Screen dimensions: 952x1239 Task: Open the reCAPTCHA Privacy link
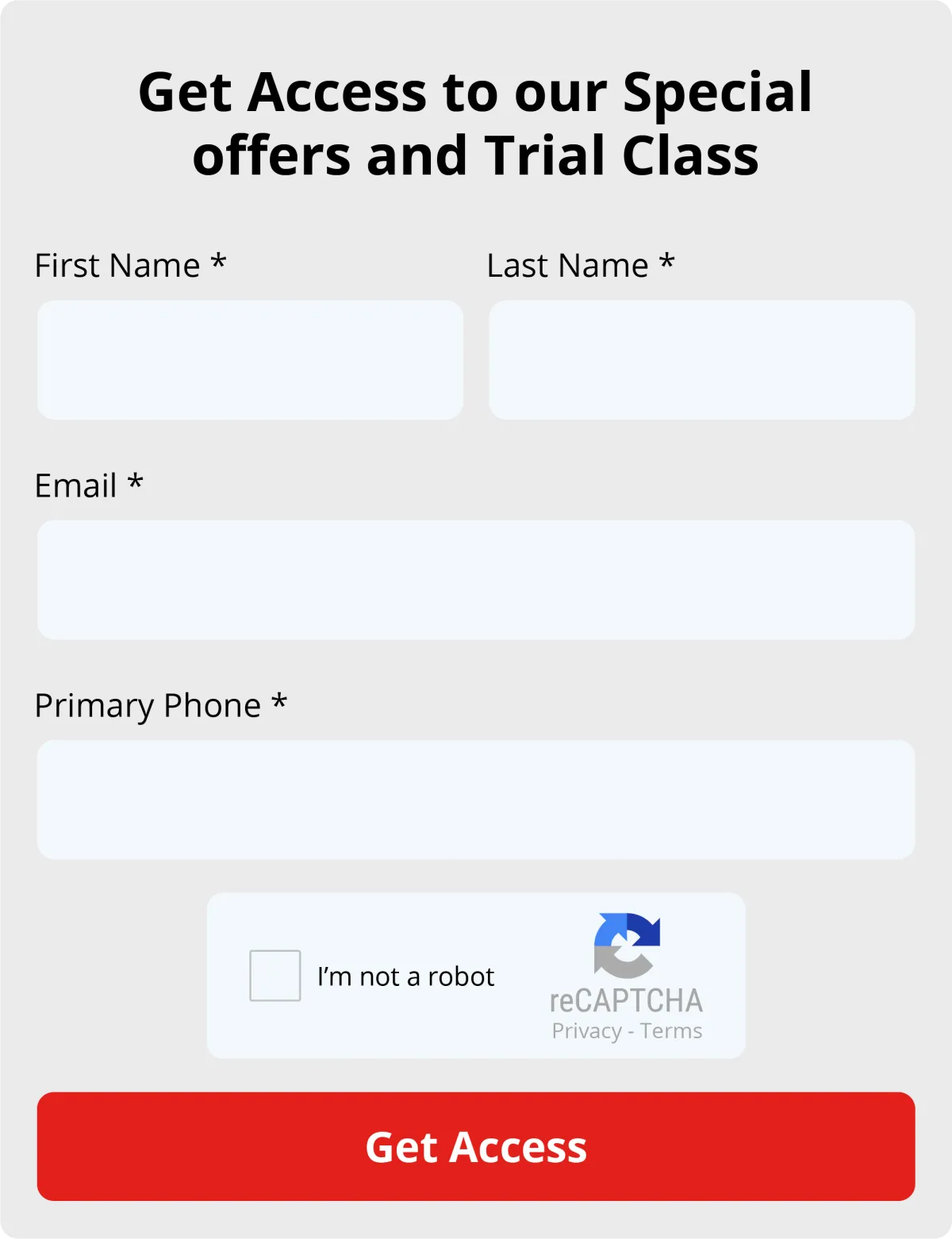(586, 1031)
